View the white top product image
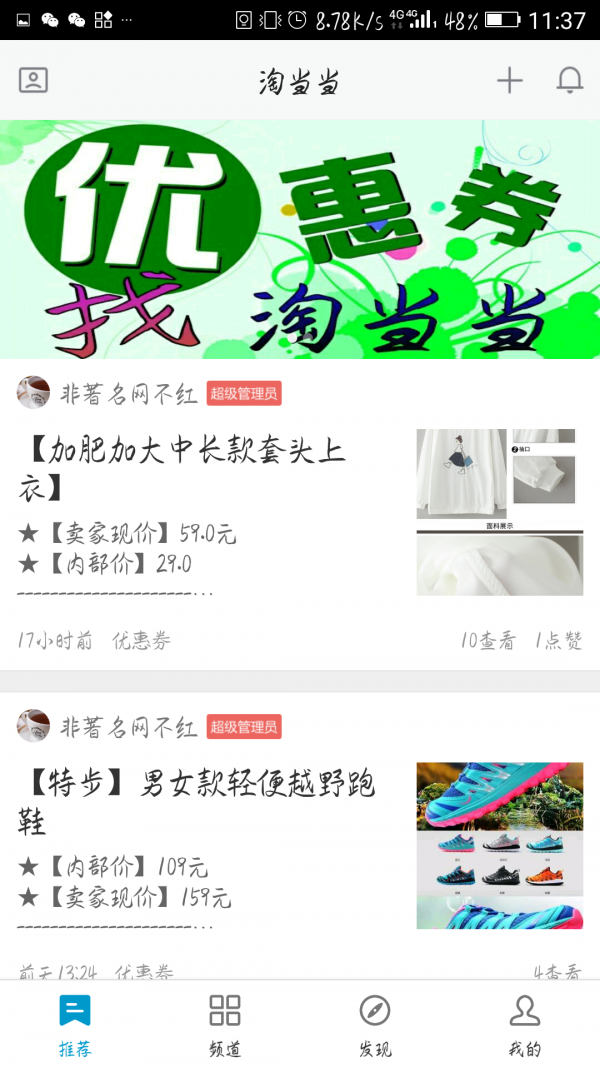 click(x=499, y=512)
